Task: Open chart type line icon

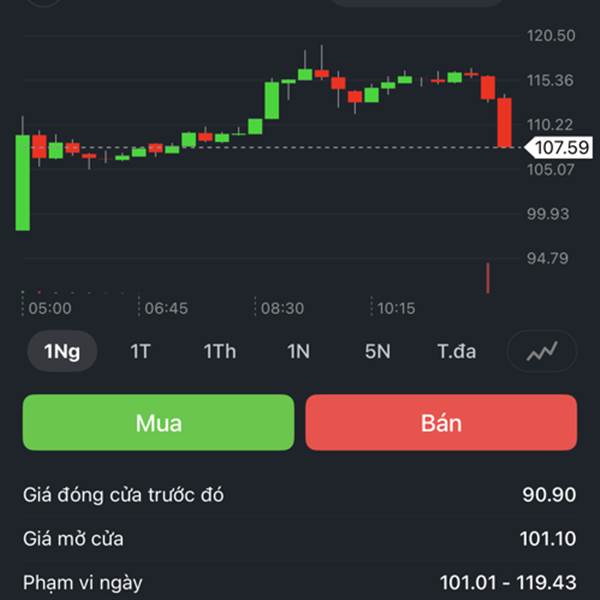Action: point(542,351)
